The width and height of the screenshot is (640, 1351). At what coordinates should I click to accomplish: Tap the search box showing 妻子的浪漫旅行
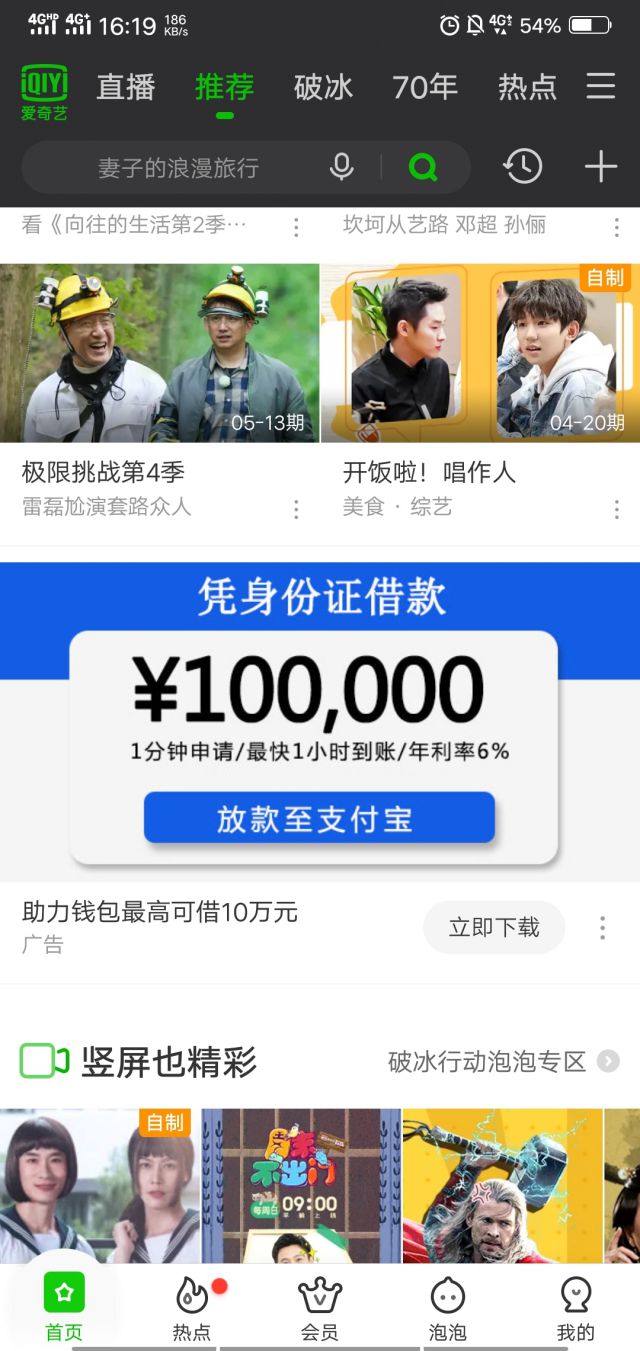pyautogui.click(x=178, y=168)
